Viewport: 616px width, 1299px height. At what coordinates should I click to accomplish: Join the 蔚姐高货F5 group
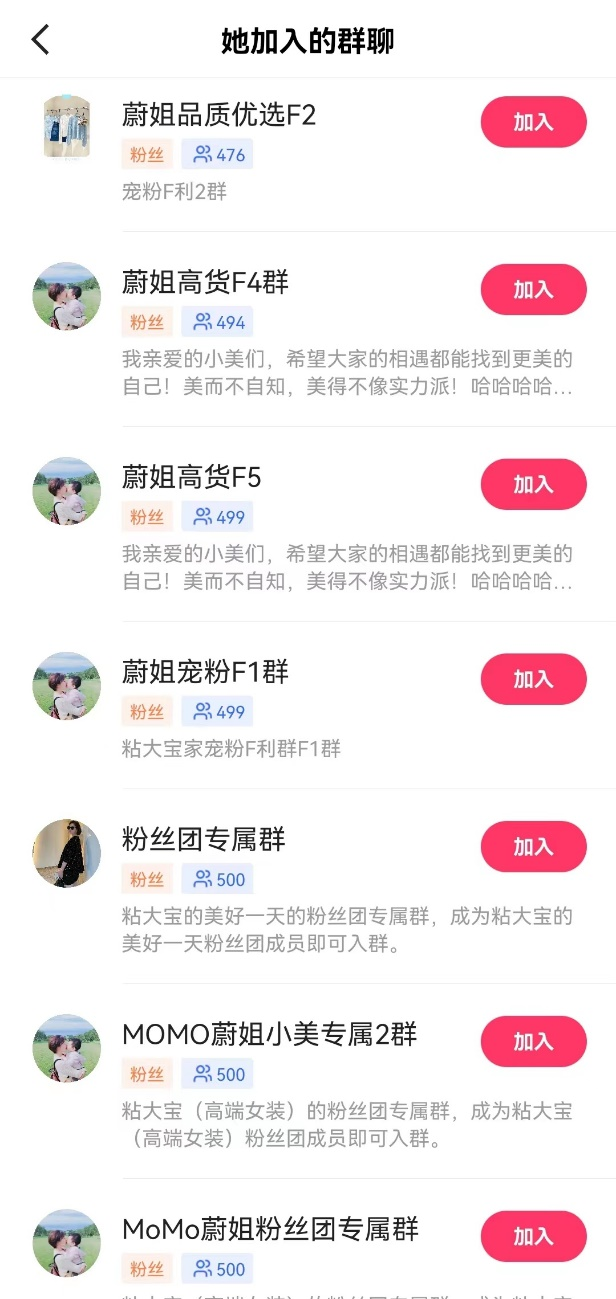(533, 485)
